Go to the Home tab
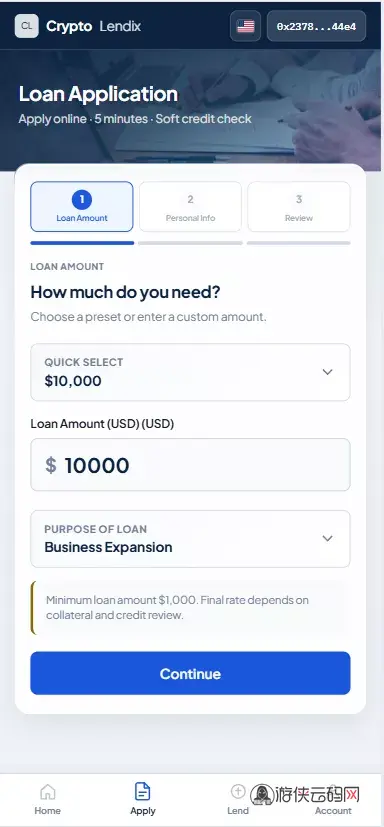The image size is (384, 827). (47, 800)
